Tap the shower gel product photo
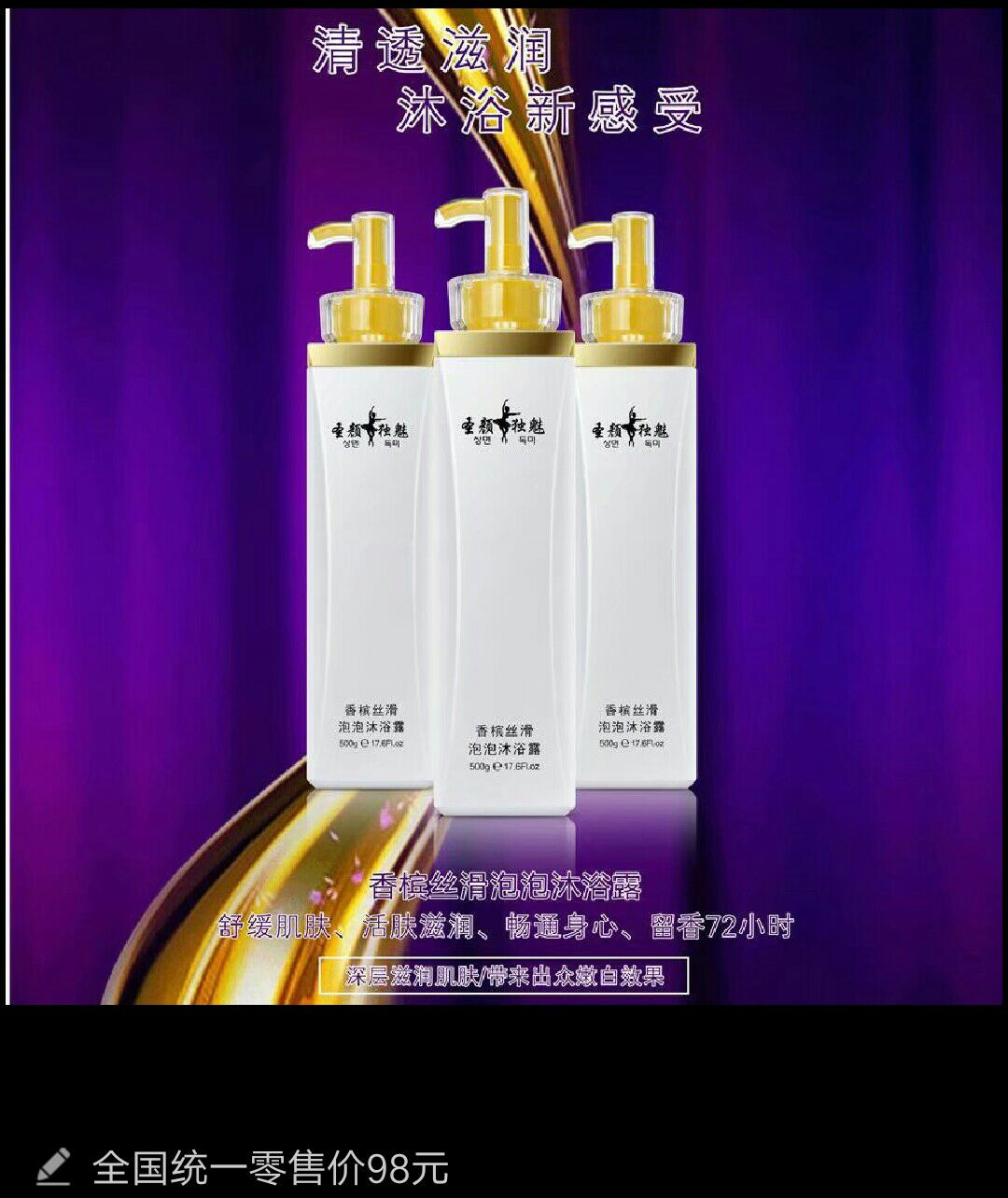 (504, 504)
